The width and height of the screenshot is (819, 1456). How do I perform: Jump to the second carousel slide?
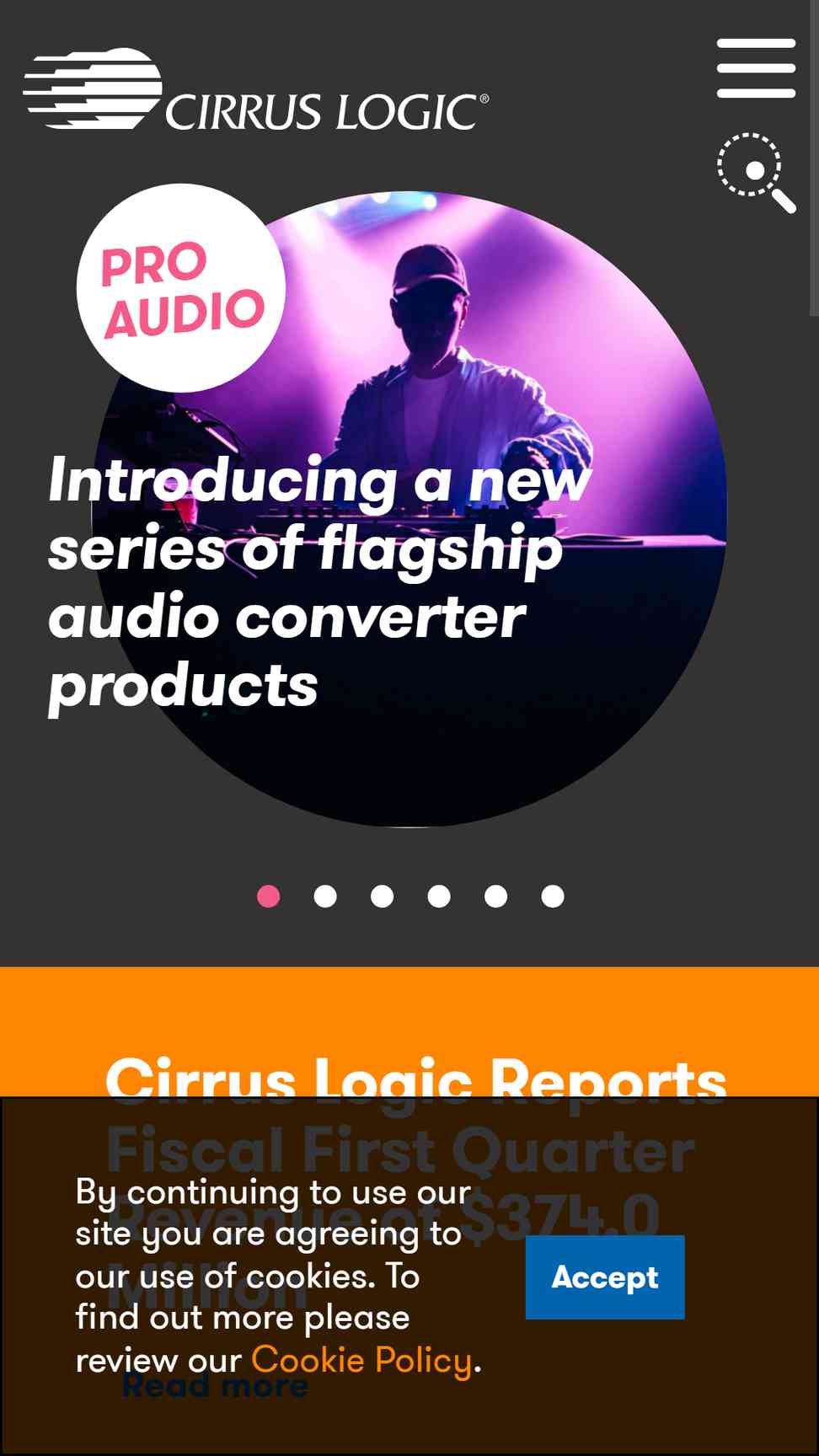coord(325,897)
